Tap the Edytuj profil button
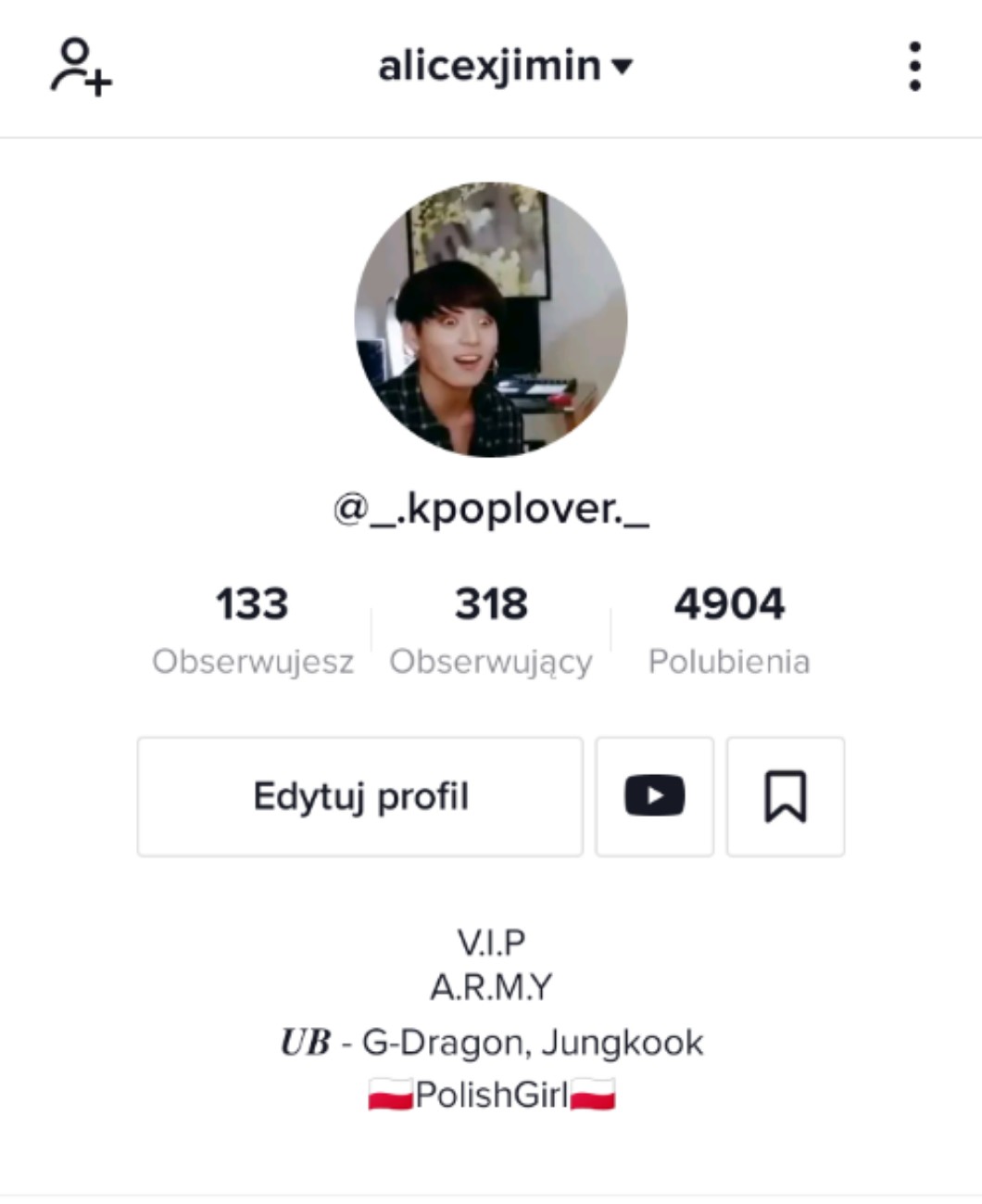This screenshot has height=1204, width=982. 360,797
